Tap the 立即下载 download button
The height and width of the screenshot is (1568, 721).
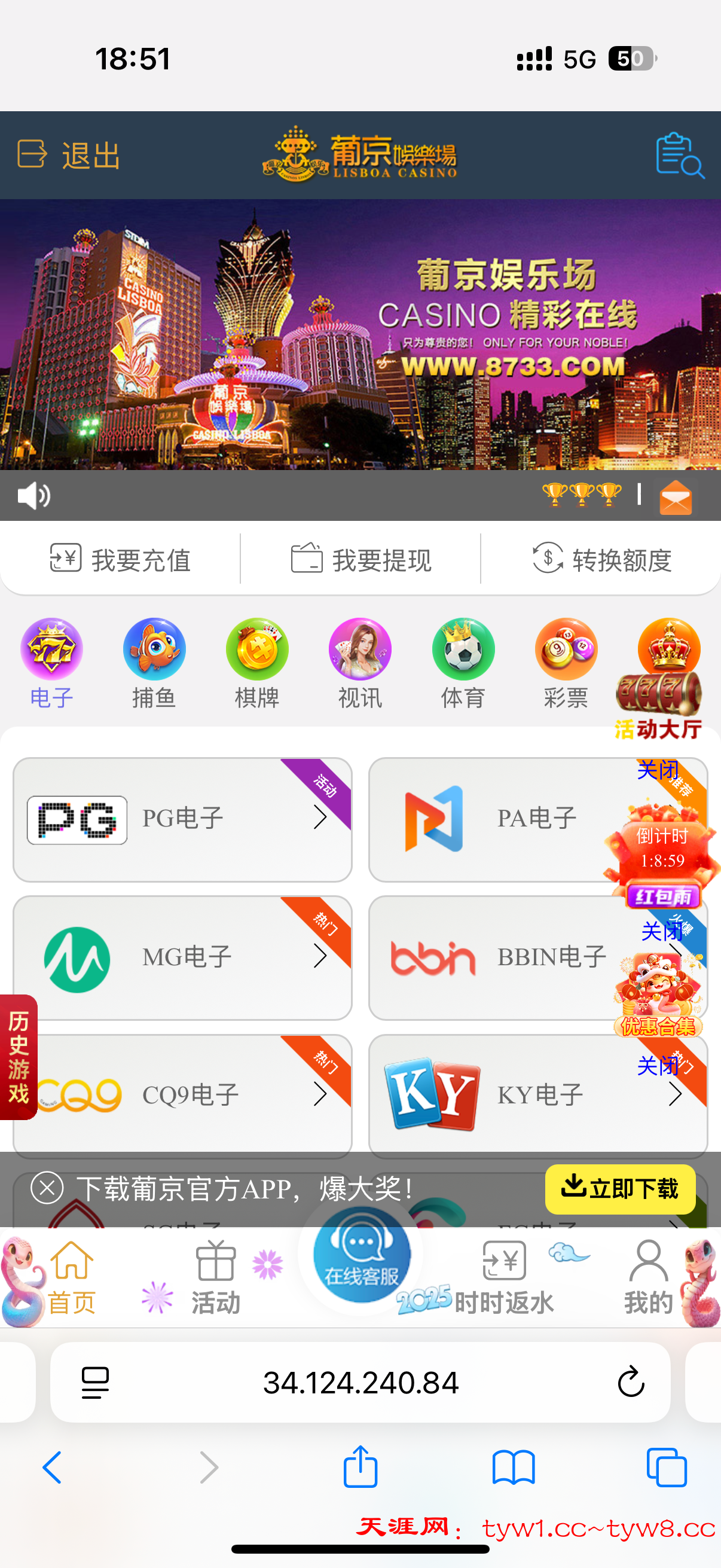click(x=619, y=1188)
